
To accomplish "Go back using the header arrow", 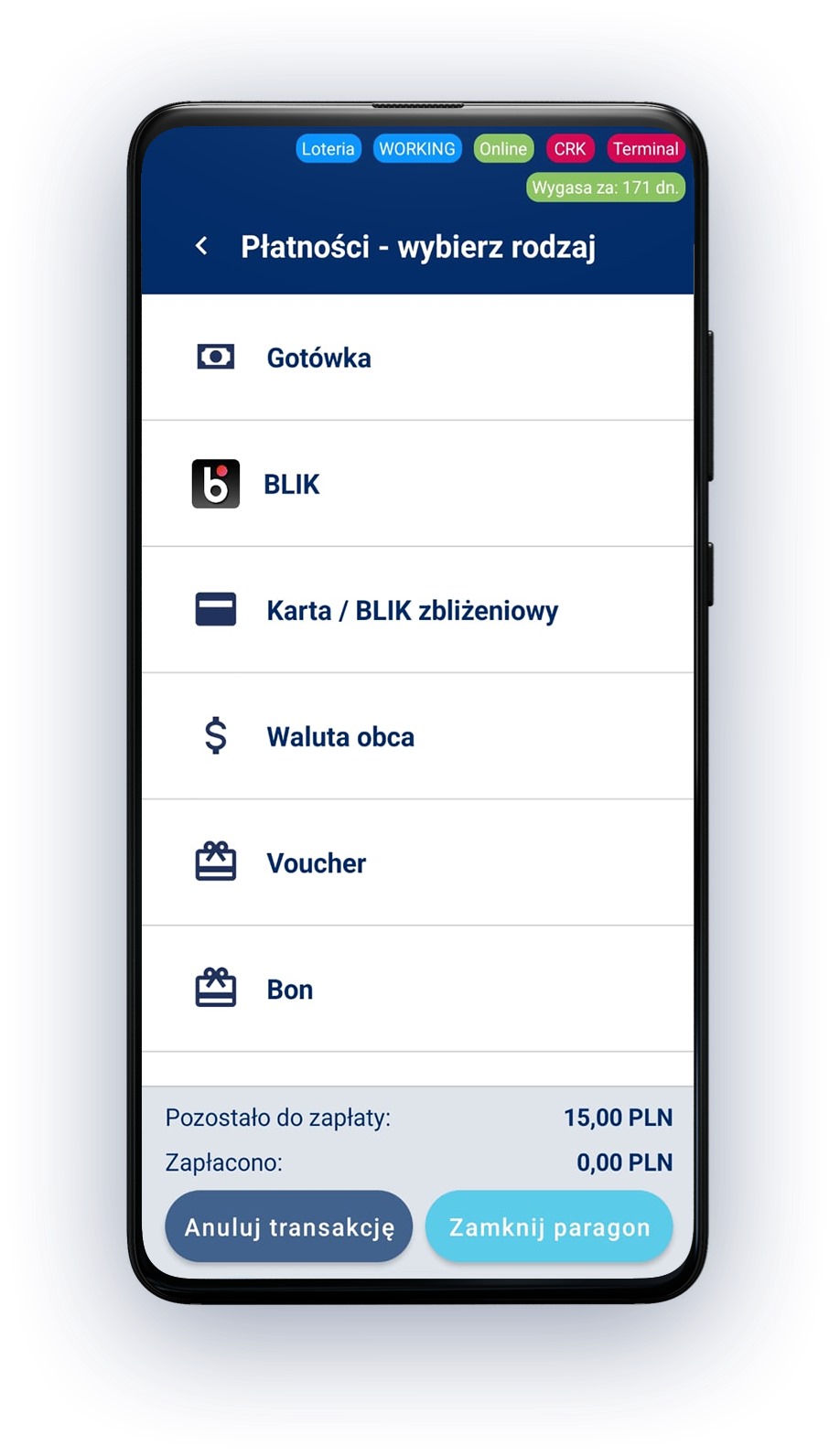I will pyautogui.click(x=201, y=246).
